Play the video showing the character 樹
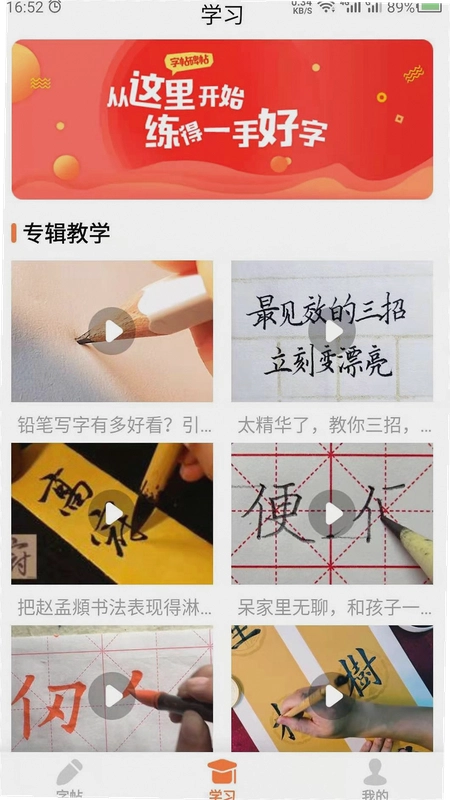This screenshot has height=800, width=450. pyautogui.click(x=332, y=689)
